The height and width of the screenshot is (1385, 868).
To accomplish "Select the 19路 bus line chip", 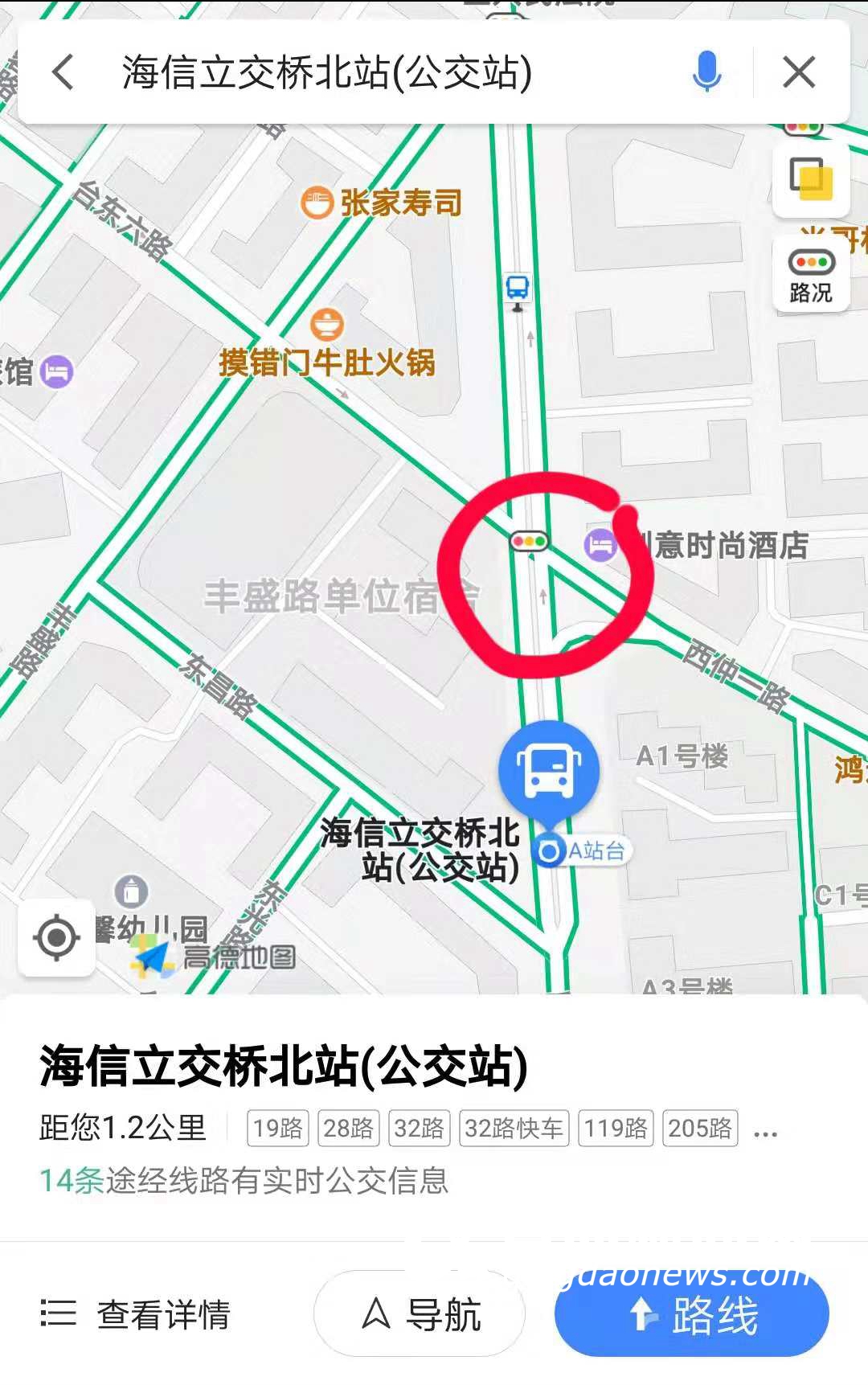I will coord(277,1128).
